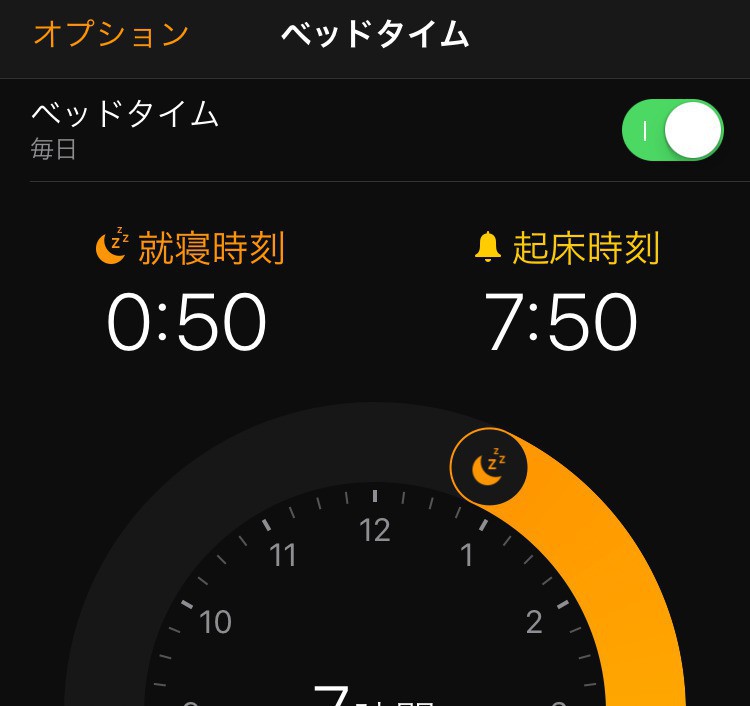Open the オプション settings

click(111, 34)
